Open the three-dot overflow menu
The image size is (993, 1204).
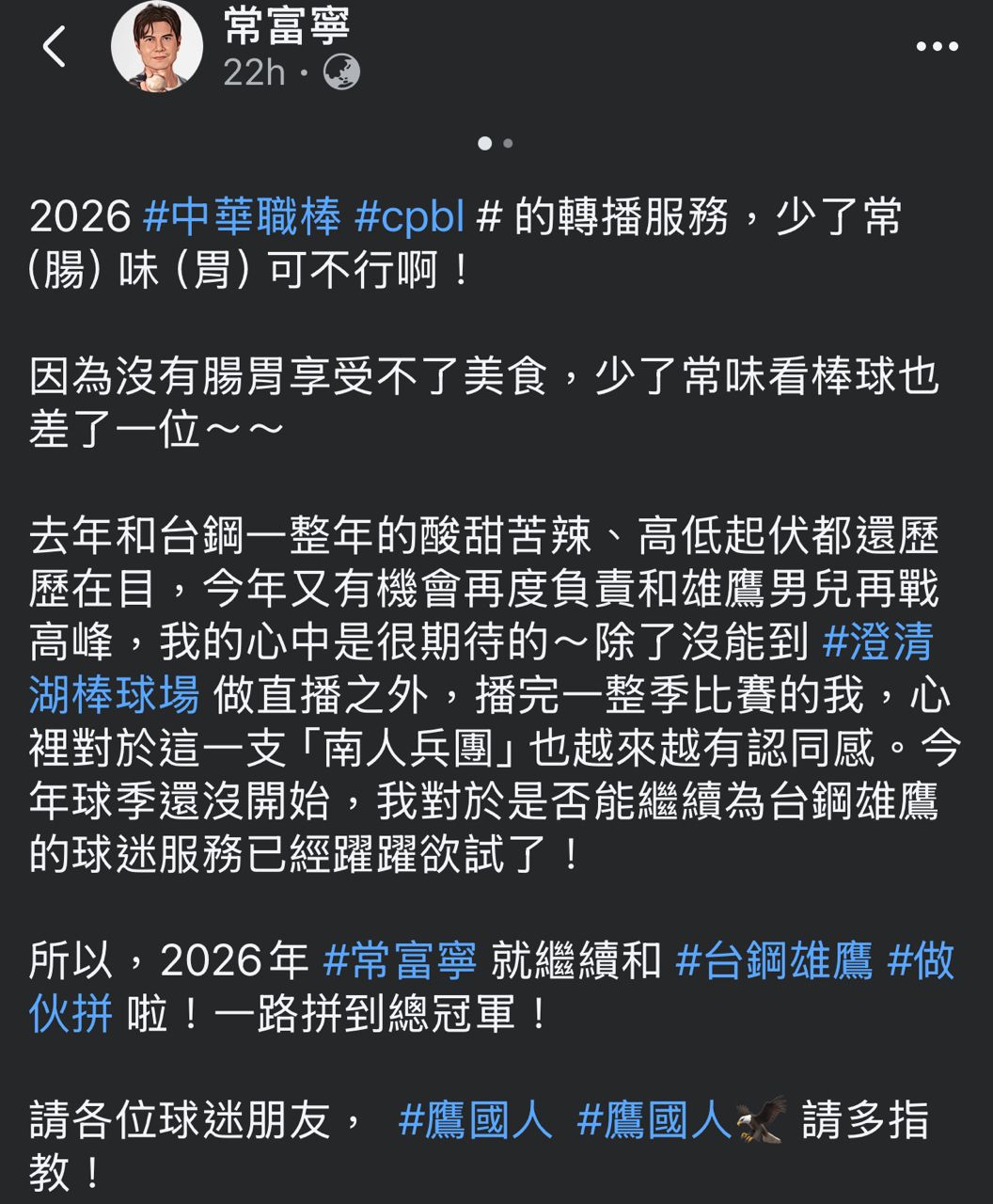(x=937, y=47)
